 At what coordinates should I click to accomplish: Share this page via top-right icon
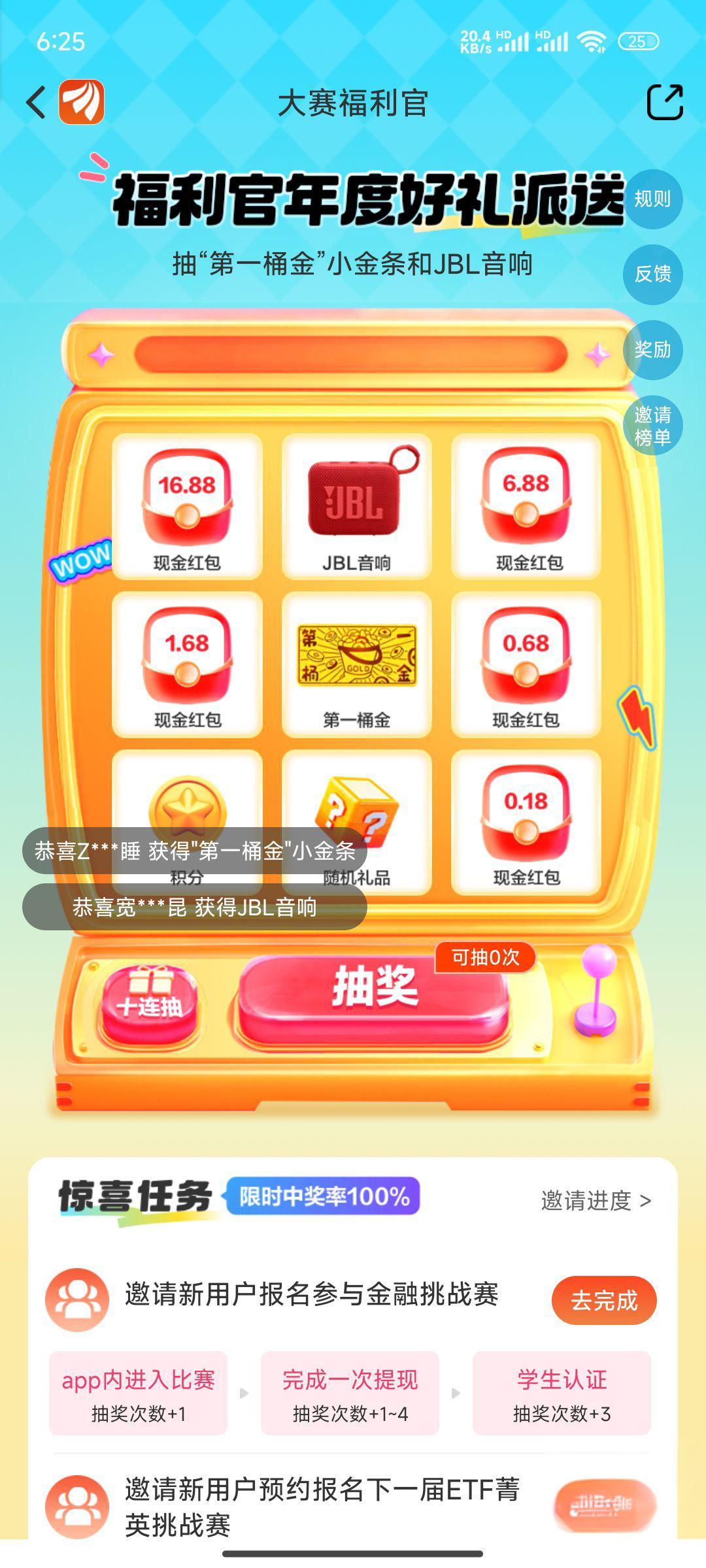coord(664,103)
